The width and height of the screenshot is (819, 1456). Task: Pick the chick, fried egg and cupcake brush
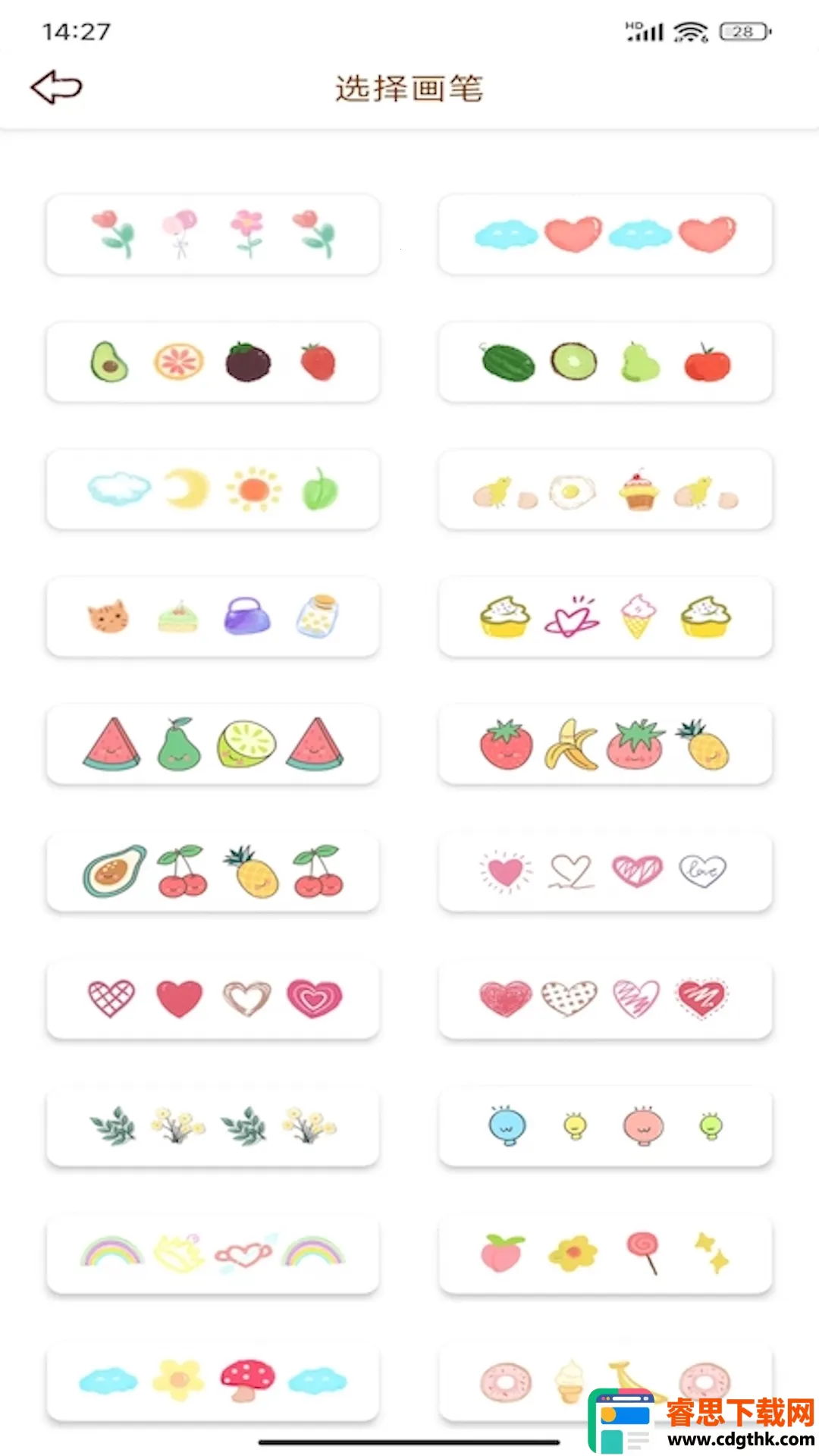click(x=605, y=489)
